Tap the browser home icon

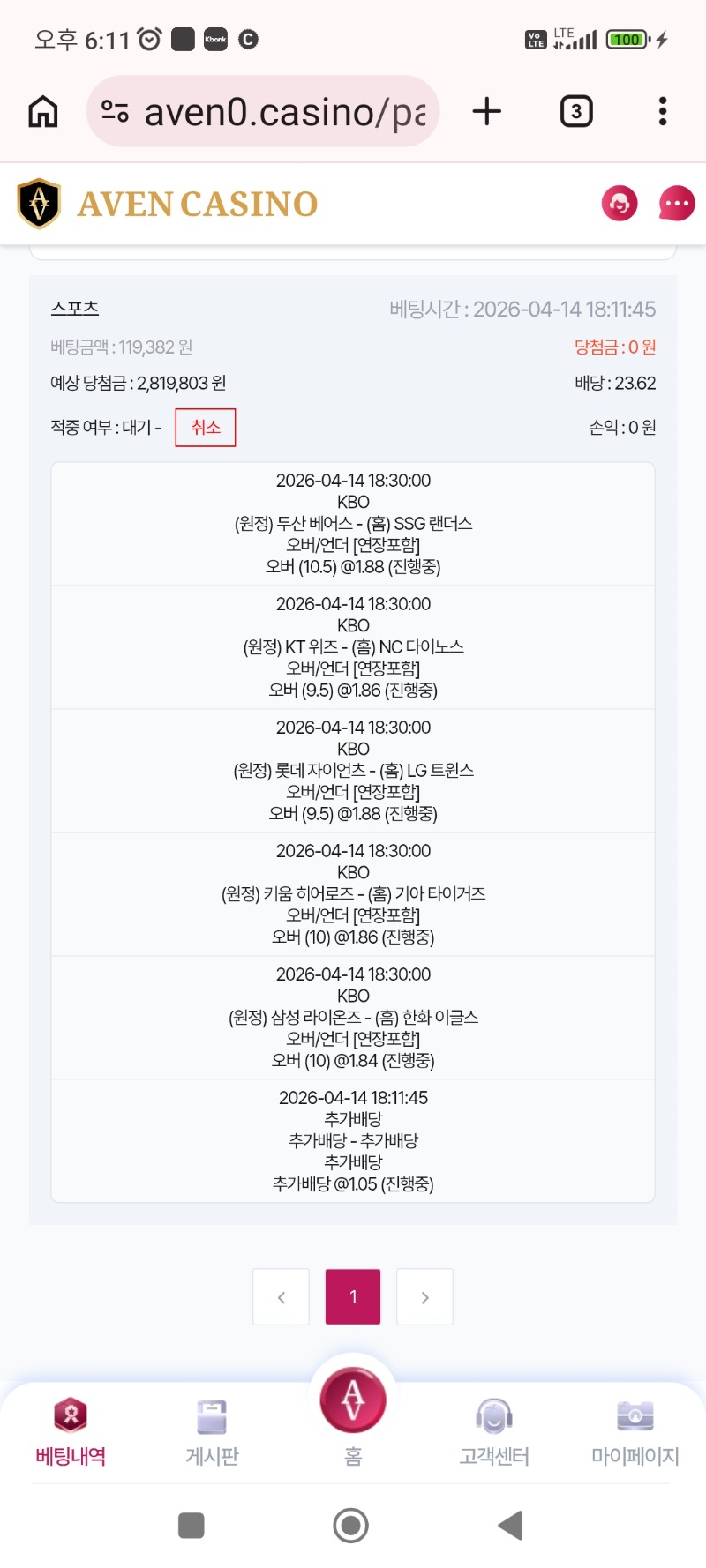(x=43, y=112)
